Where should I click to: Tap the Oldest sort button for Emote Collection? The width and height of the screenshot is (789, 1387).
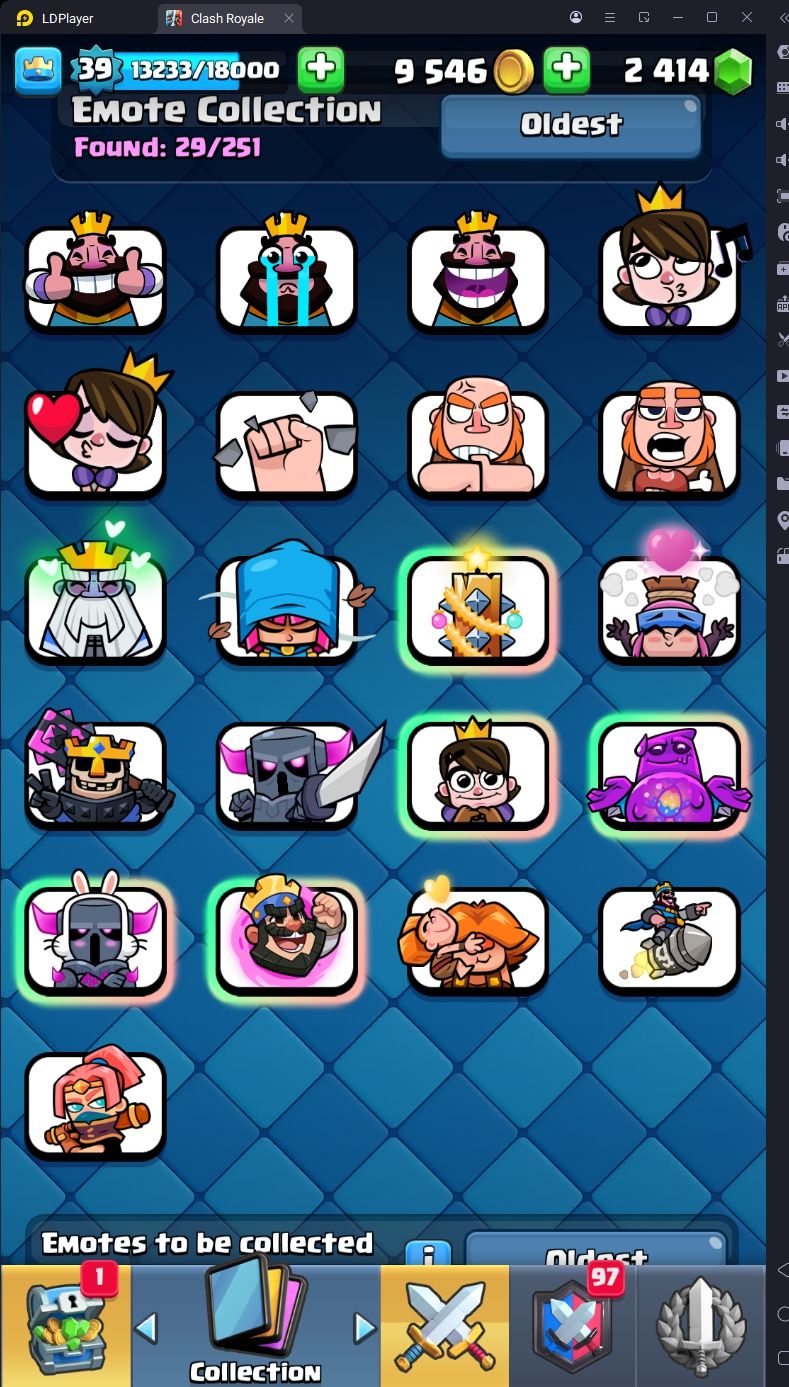(571, 124)
